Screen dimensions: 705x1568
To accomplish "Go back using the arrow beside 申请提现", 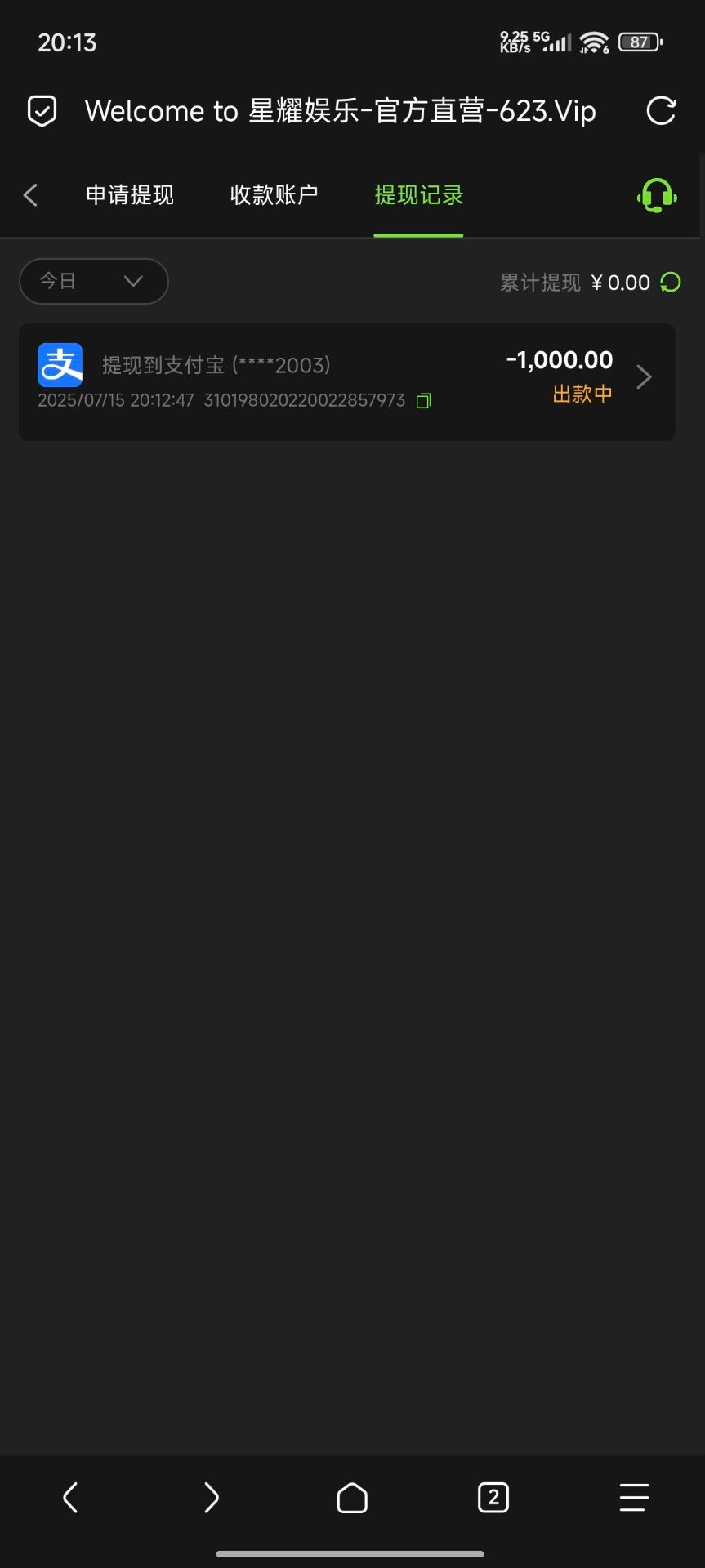I will pyautogui.click(x=31, y=195).
